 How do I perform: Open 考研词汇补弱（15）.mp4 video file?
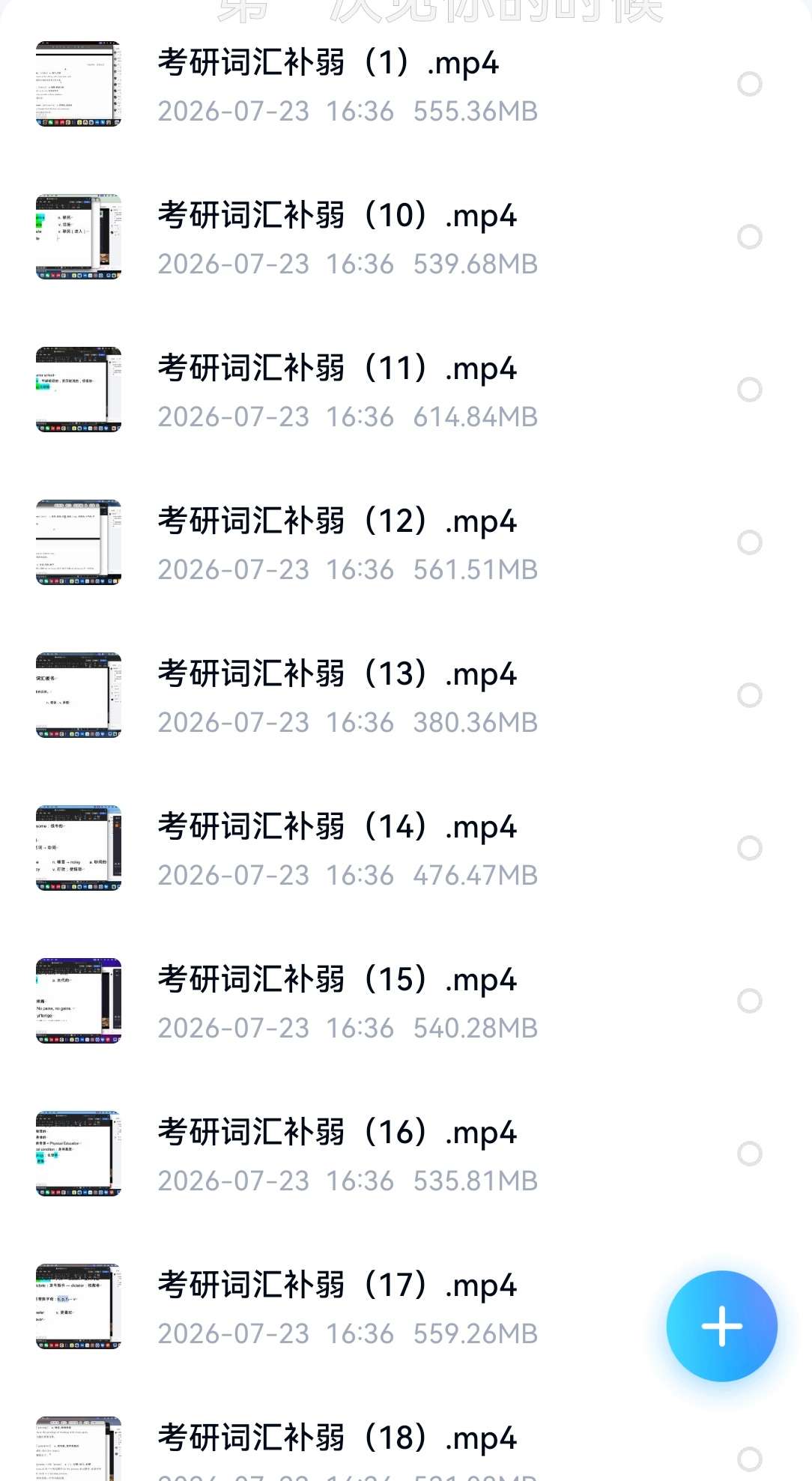(406, 1001)
